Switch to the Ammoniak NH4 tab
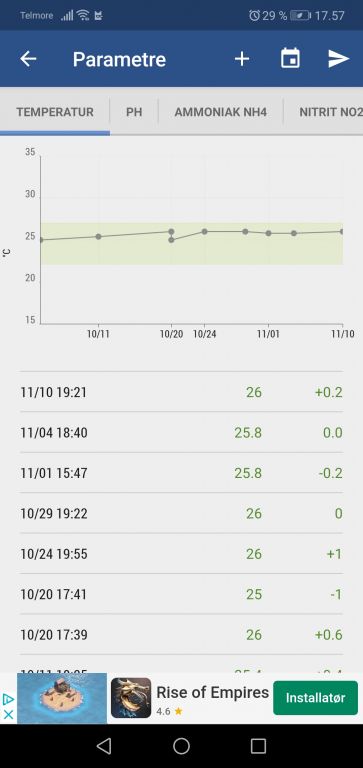This screenshot has height=768, width=363. pos(220,112)
